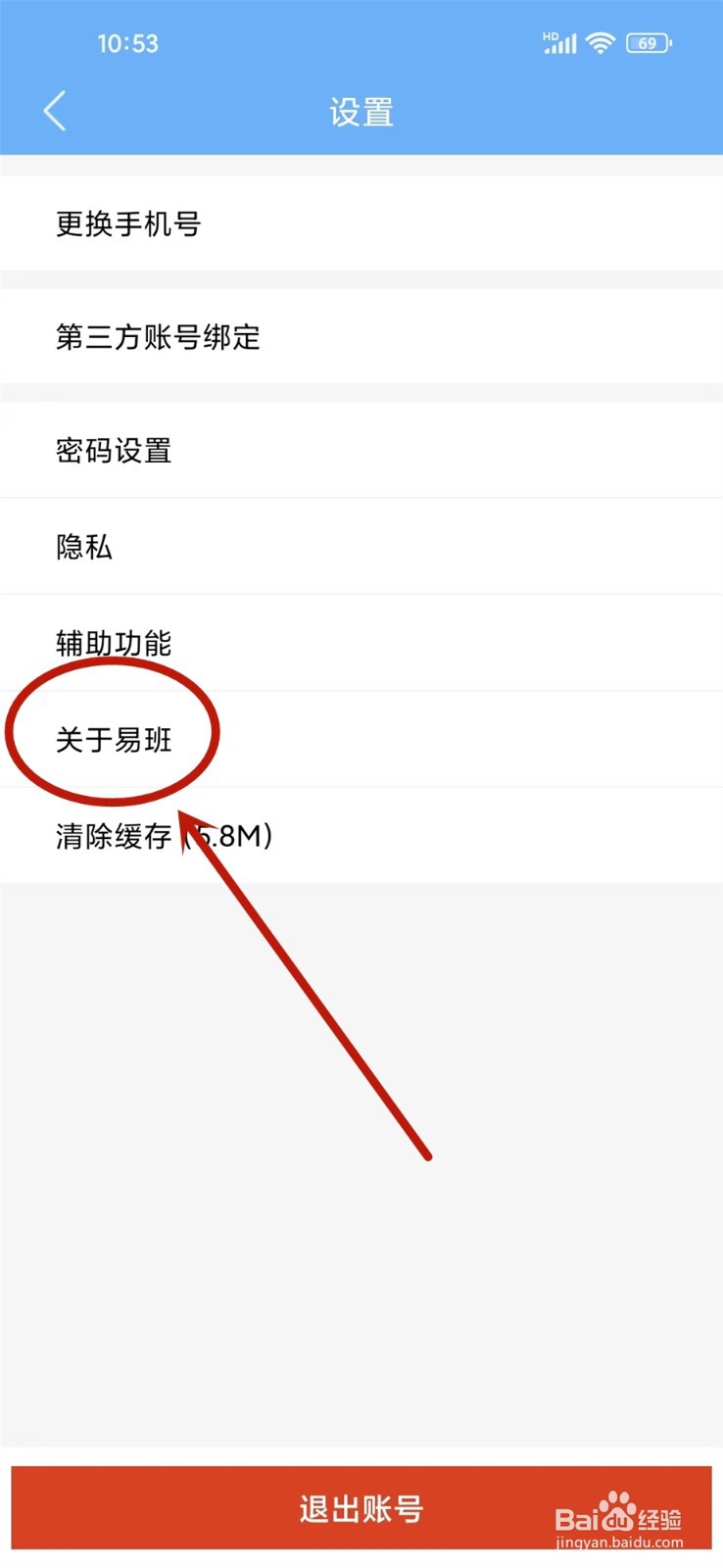Screen dimensions: 723x1568
Task: Open 辅助功能 accessibility options
Action: point(114,644)
